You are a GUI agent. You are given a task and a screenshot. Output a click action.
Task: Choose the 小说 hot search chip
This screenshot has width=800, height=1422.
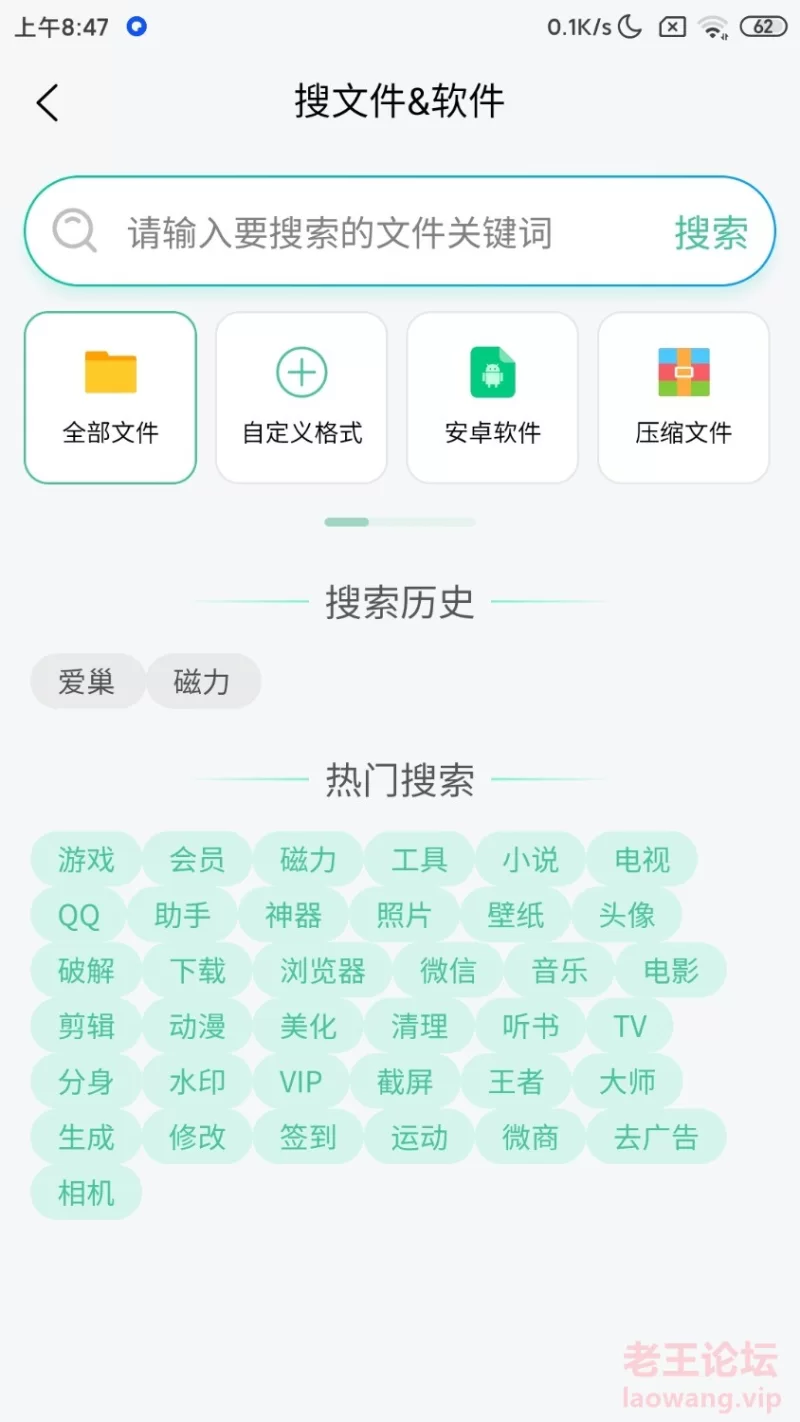point(530,859)
